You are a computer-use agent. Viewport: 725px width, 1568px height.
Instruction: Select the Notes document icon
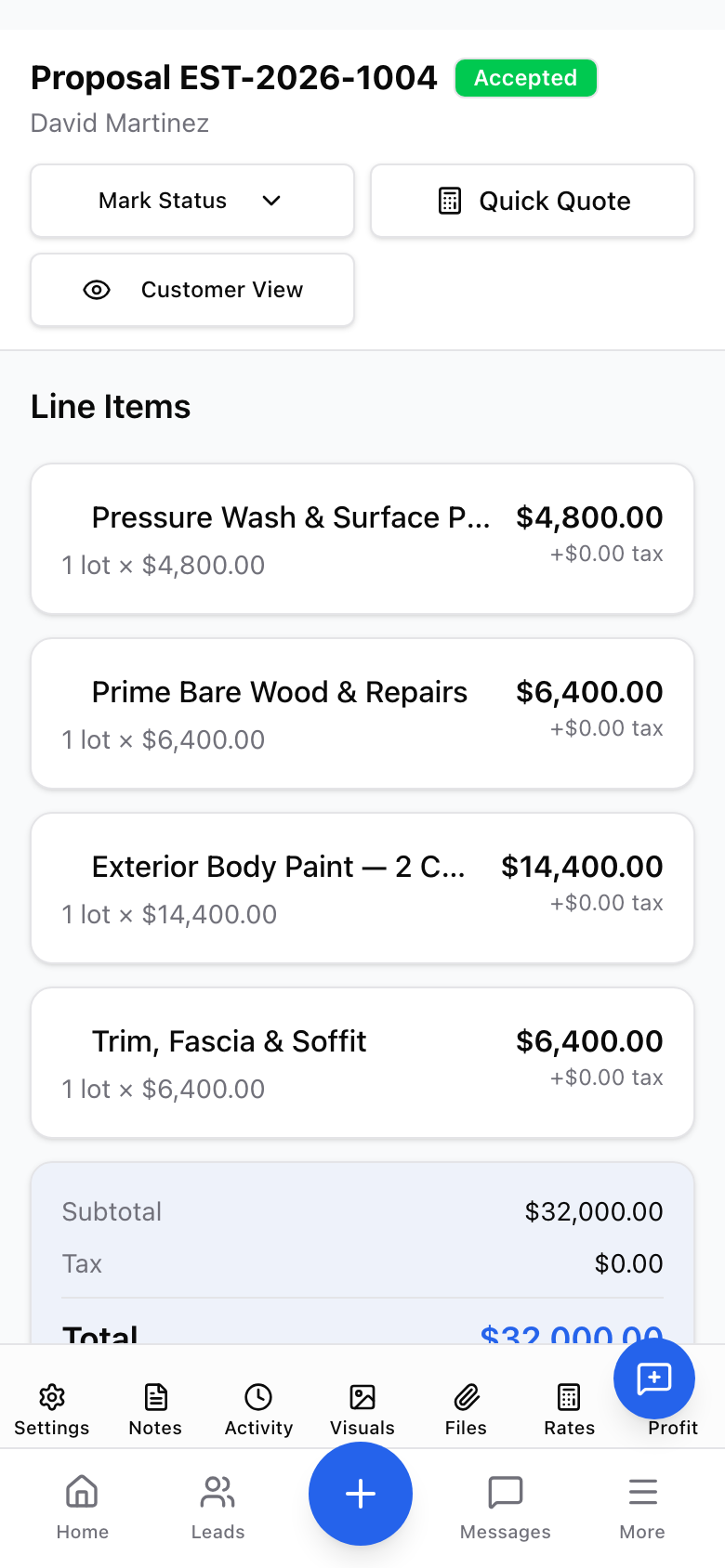tap(155, 1396)
